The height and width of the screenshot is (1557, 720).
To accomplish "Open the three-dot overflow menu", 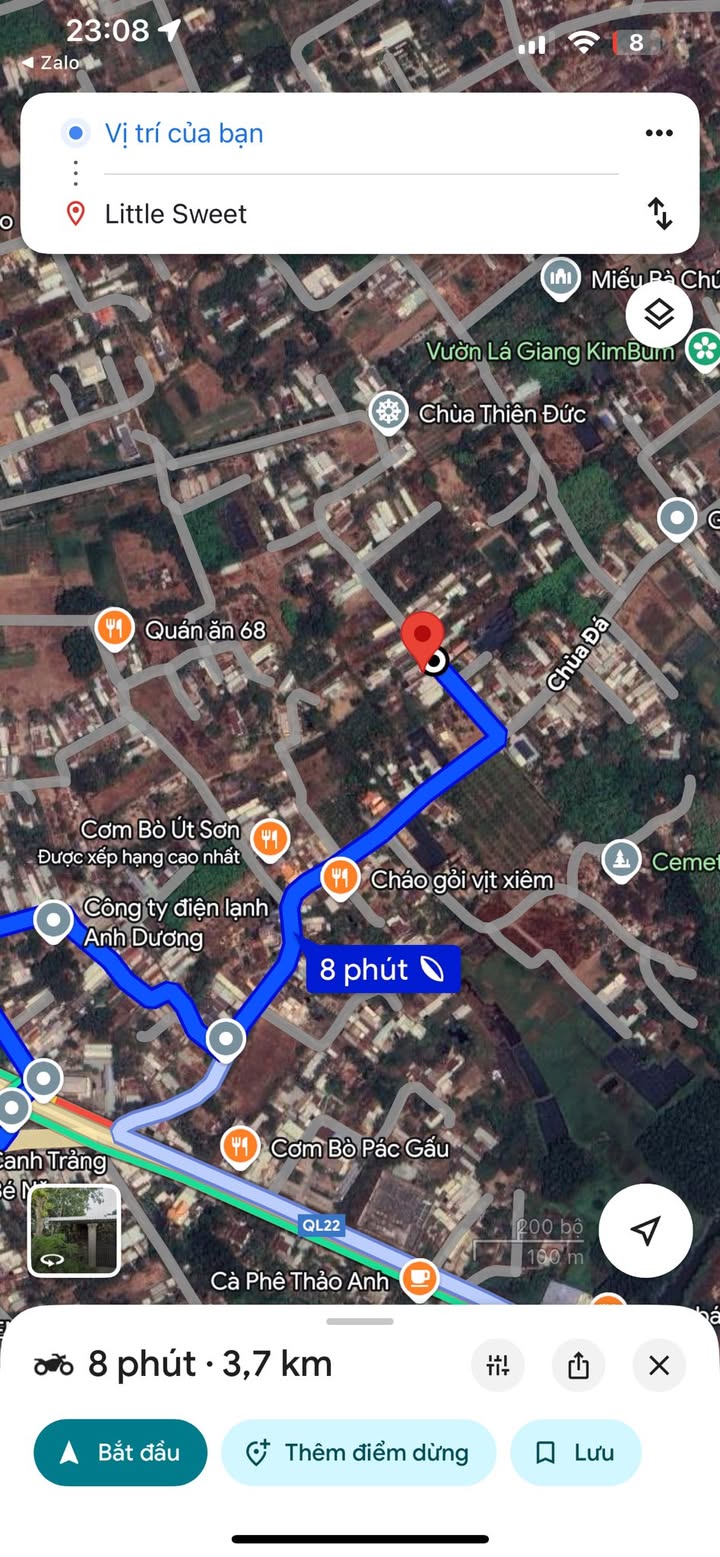I will pyautogui.click(x=659, y=133).
